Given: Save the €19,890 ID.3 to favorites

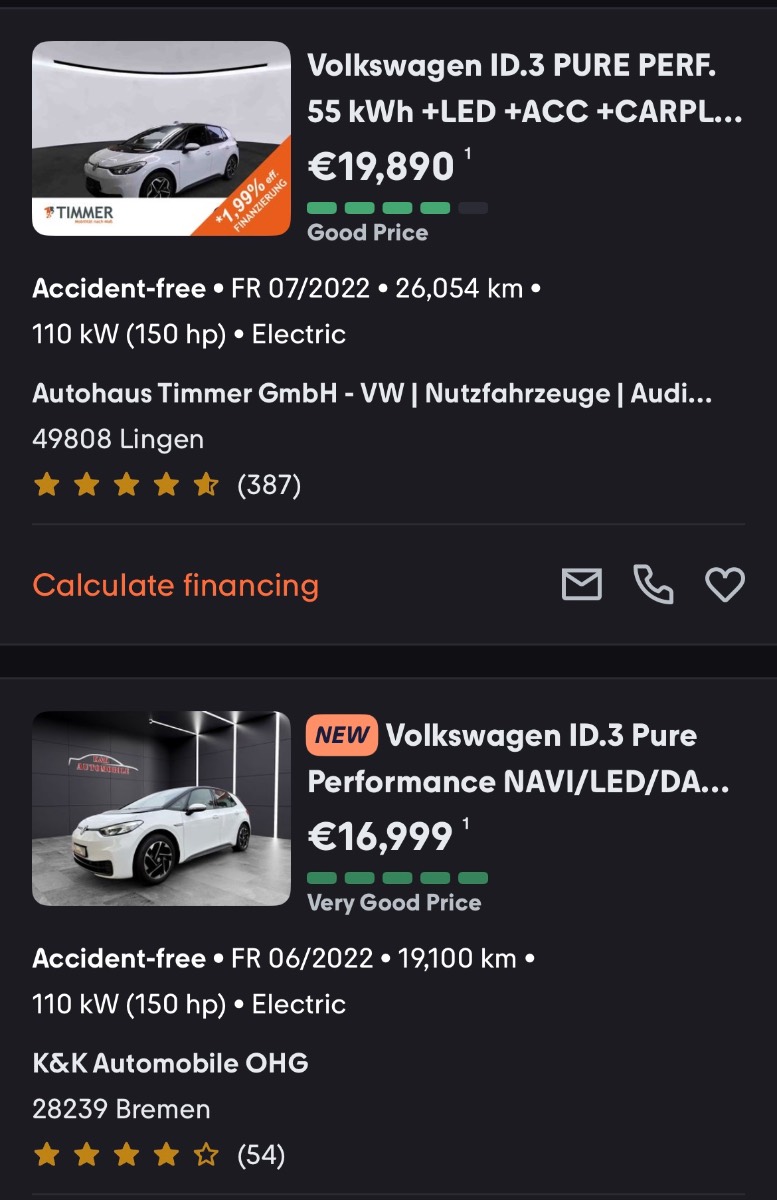Looking at the screenshot, I should [725, 585].
